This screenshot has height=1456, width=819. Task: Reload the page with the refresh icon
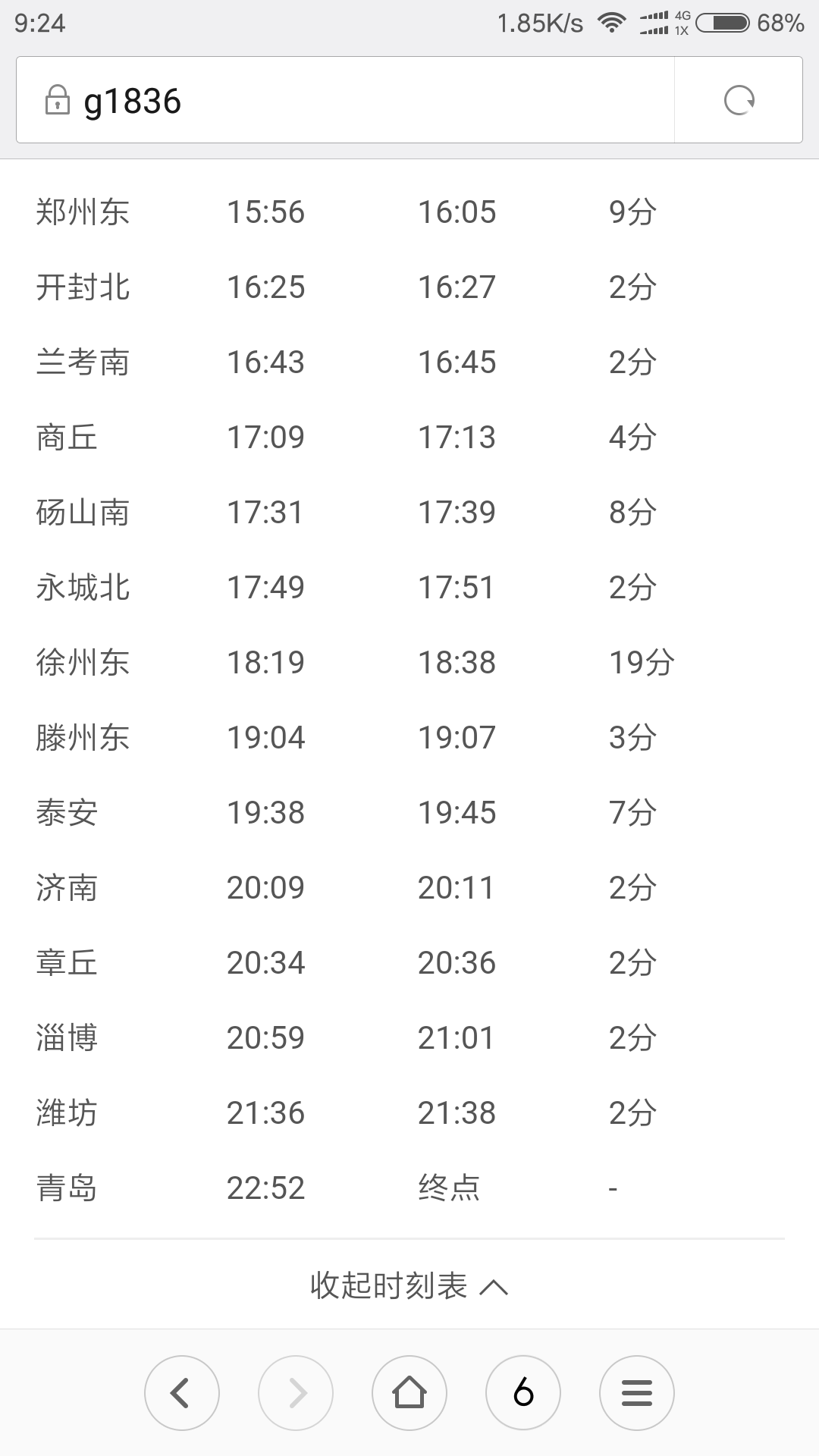739,100
